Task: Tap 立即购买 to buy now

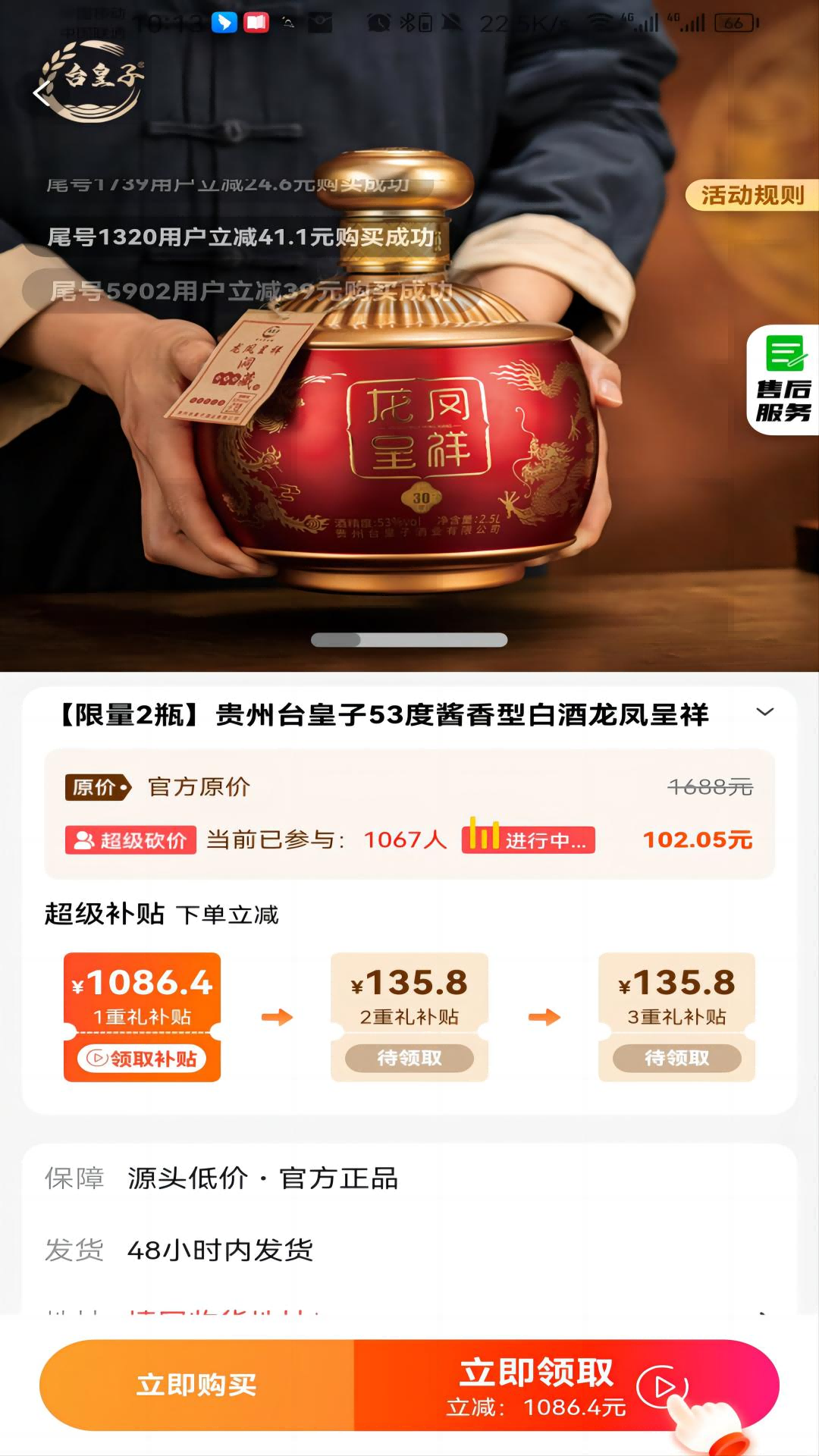Action: 197,1385
